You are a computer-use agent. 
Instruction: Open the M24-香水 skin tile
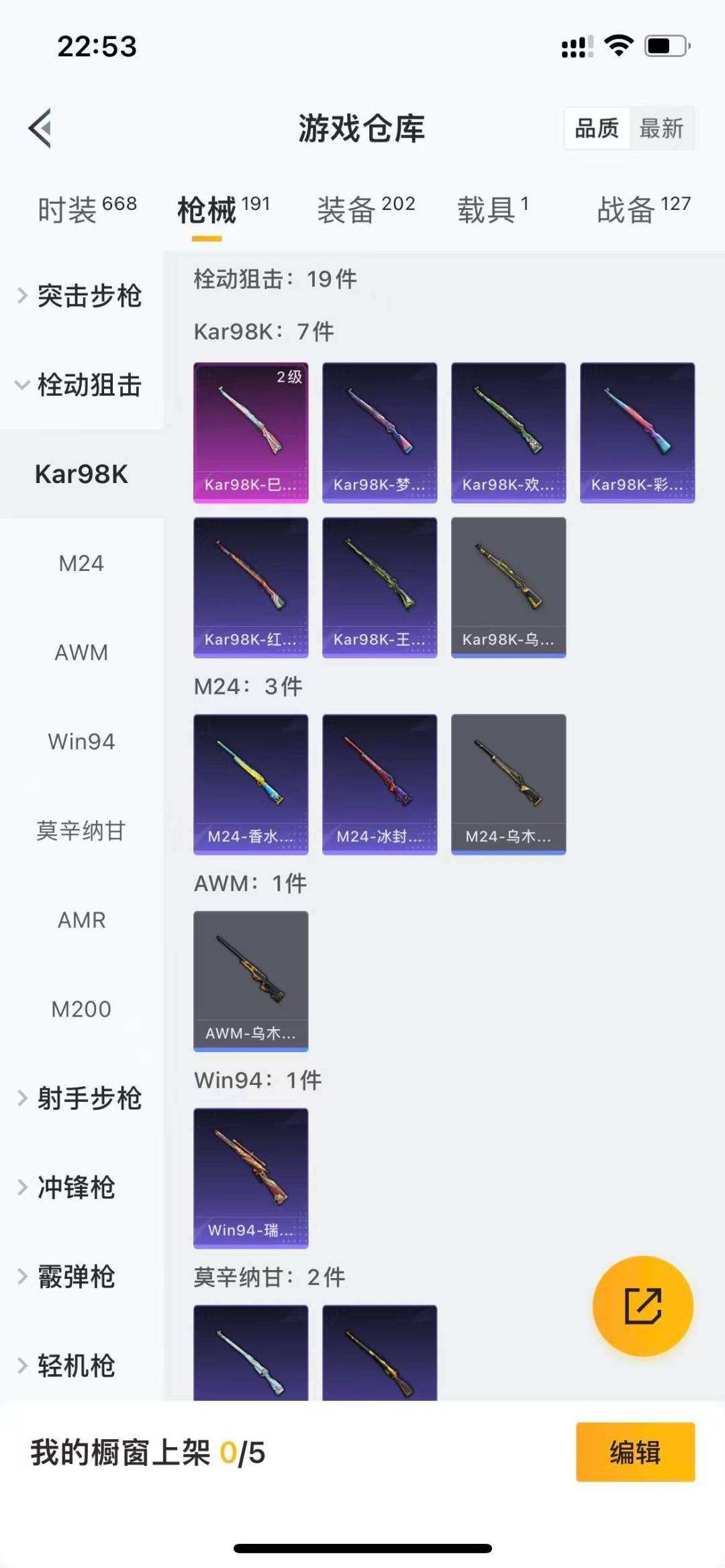coord(251,784)
